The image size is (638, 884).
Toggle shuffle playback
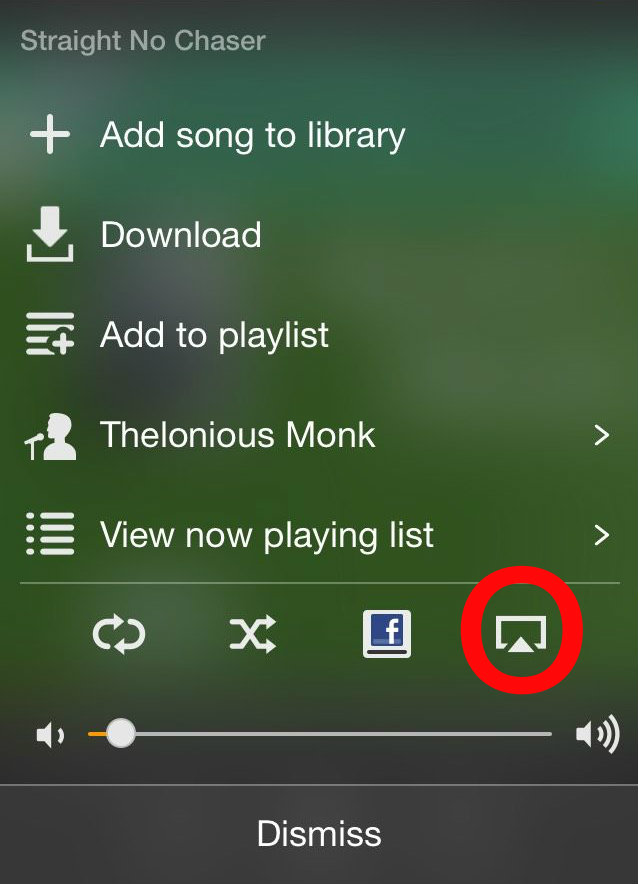click(x=252, y=634)
